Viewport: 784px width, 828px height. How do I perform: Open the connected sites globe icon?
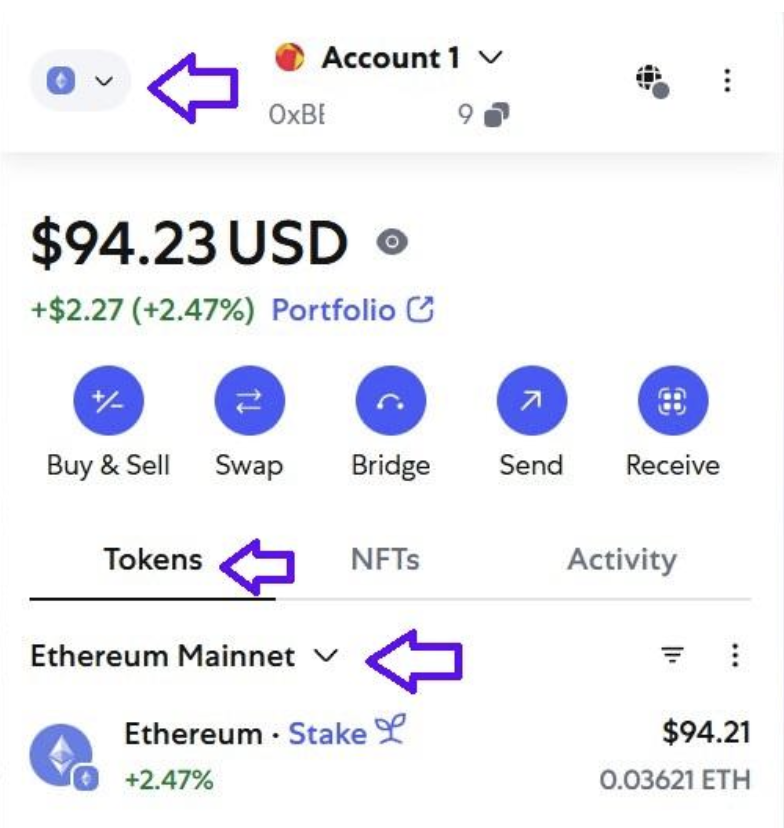(x=651, y=81)
